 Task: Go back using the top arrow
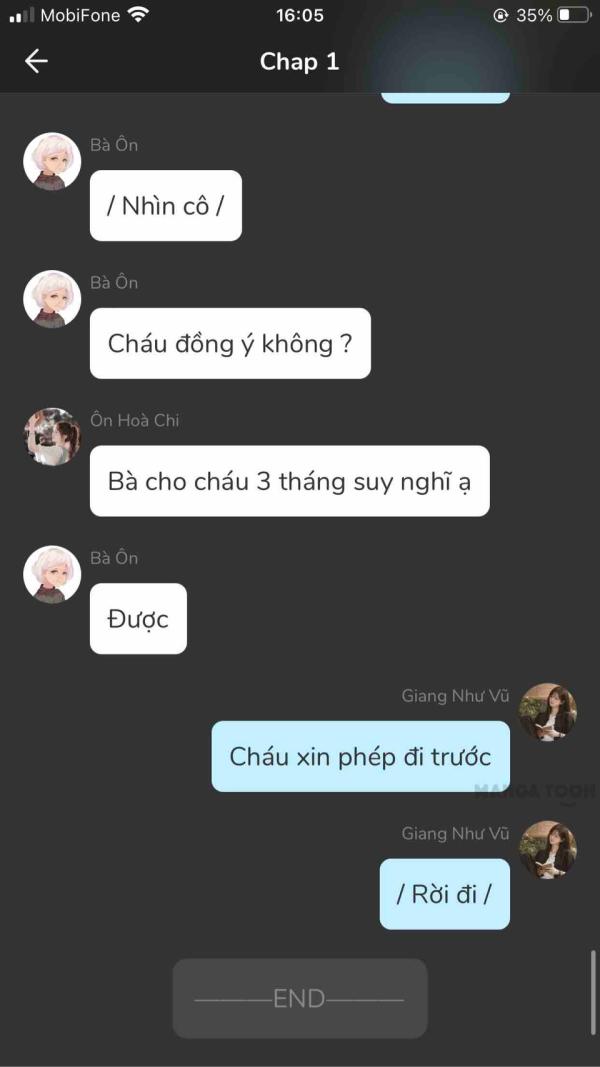(x=36, y=61)
